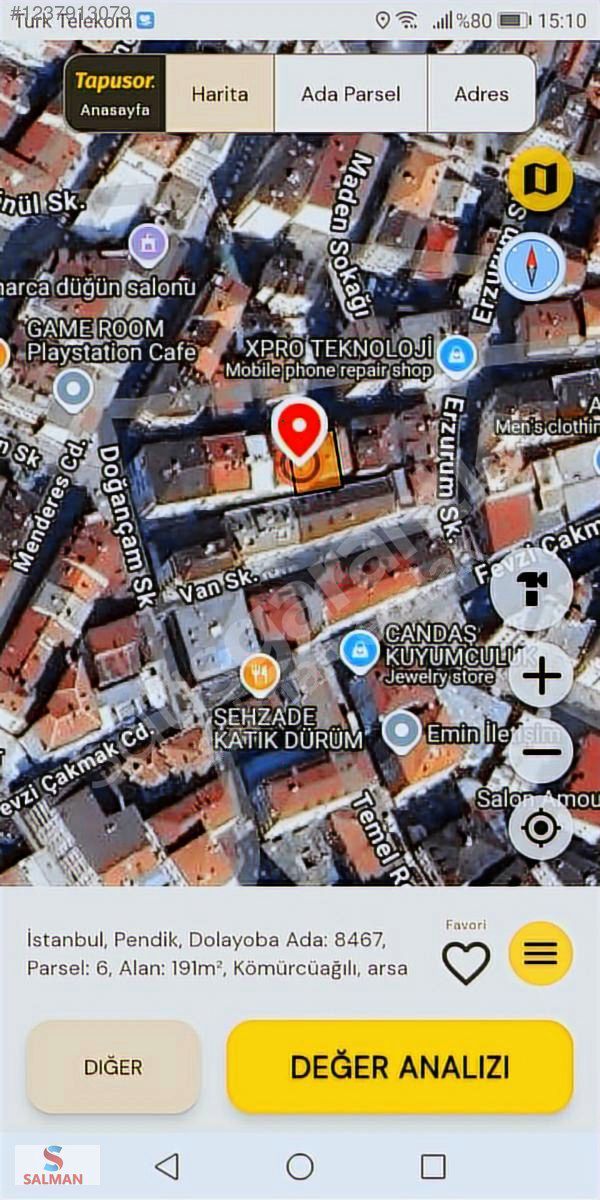Select the Harita tab
Viewport: 600px width, 1200px height.
[220, 94]
